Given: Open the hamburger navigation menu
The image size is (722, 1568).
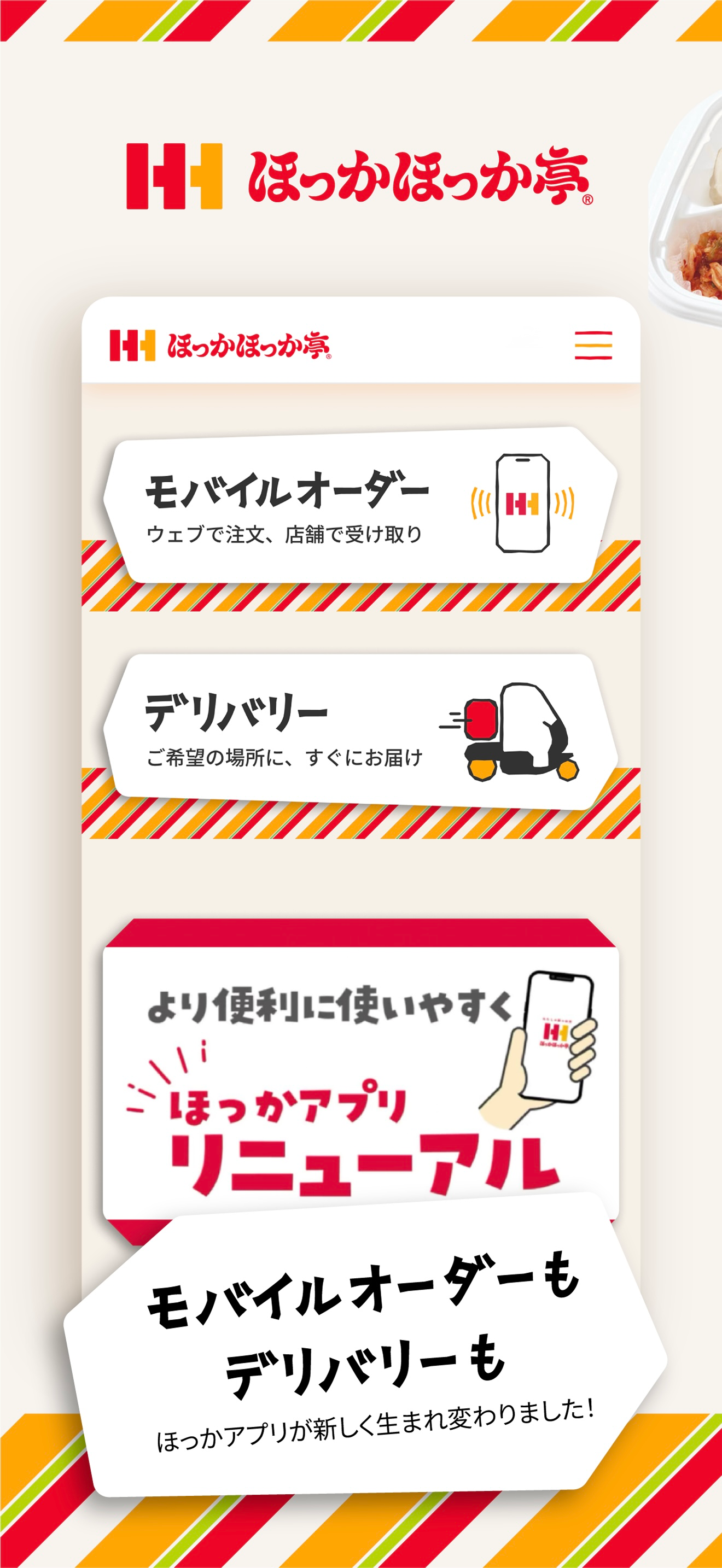Looking at the screenshot, I should point(595,344).
